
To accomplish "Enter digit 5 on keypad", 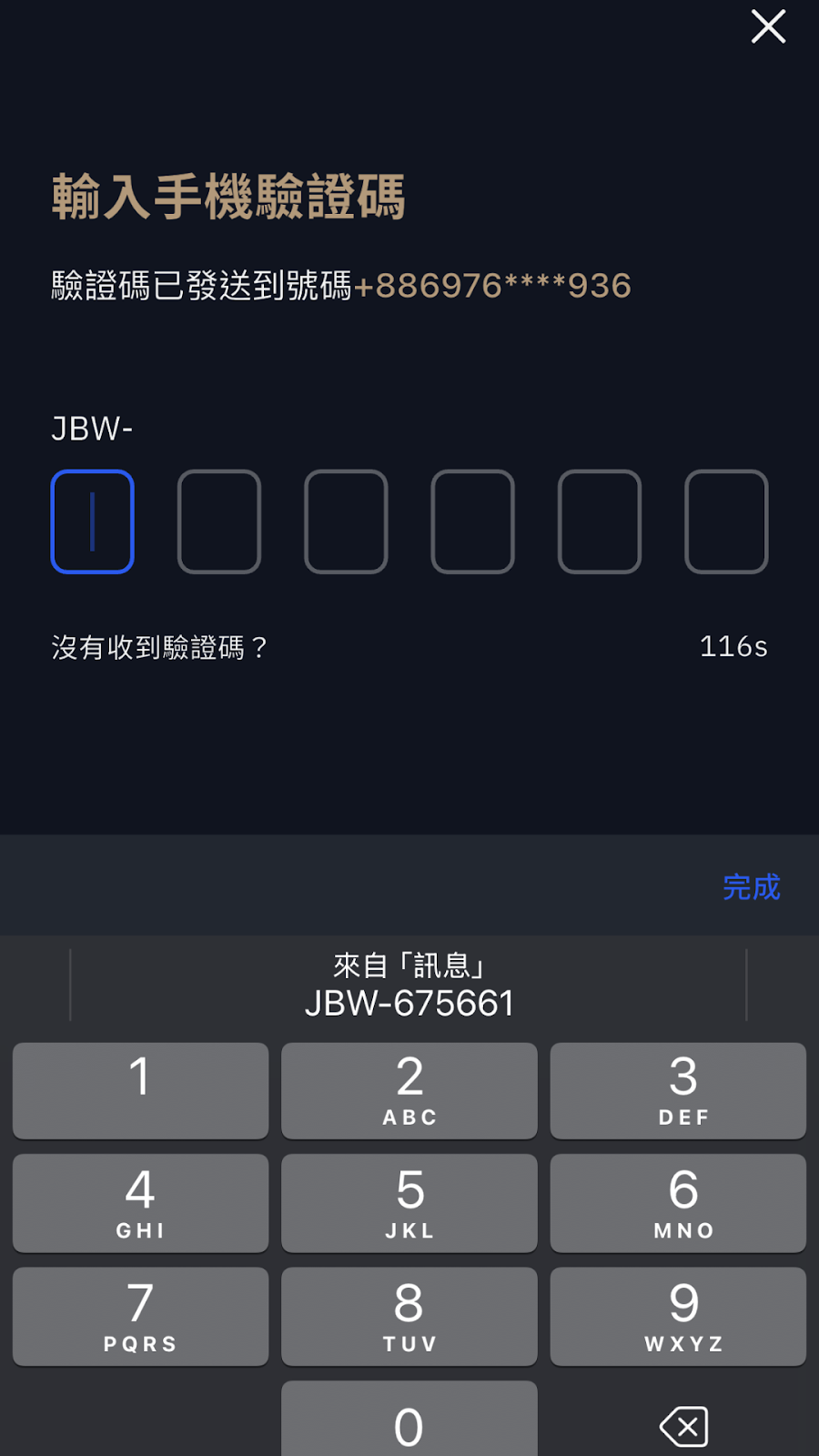I will pos(409,1203).
